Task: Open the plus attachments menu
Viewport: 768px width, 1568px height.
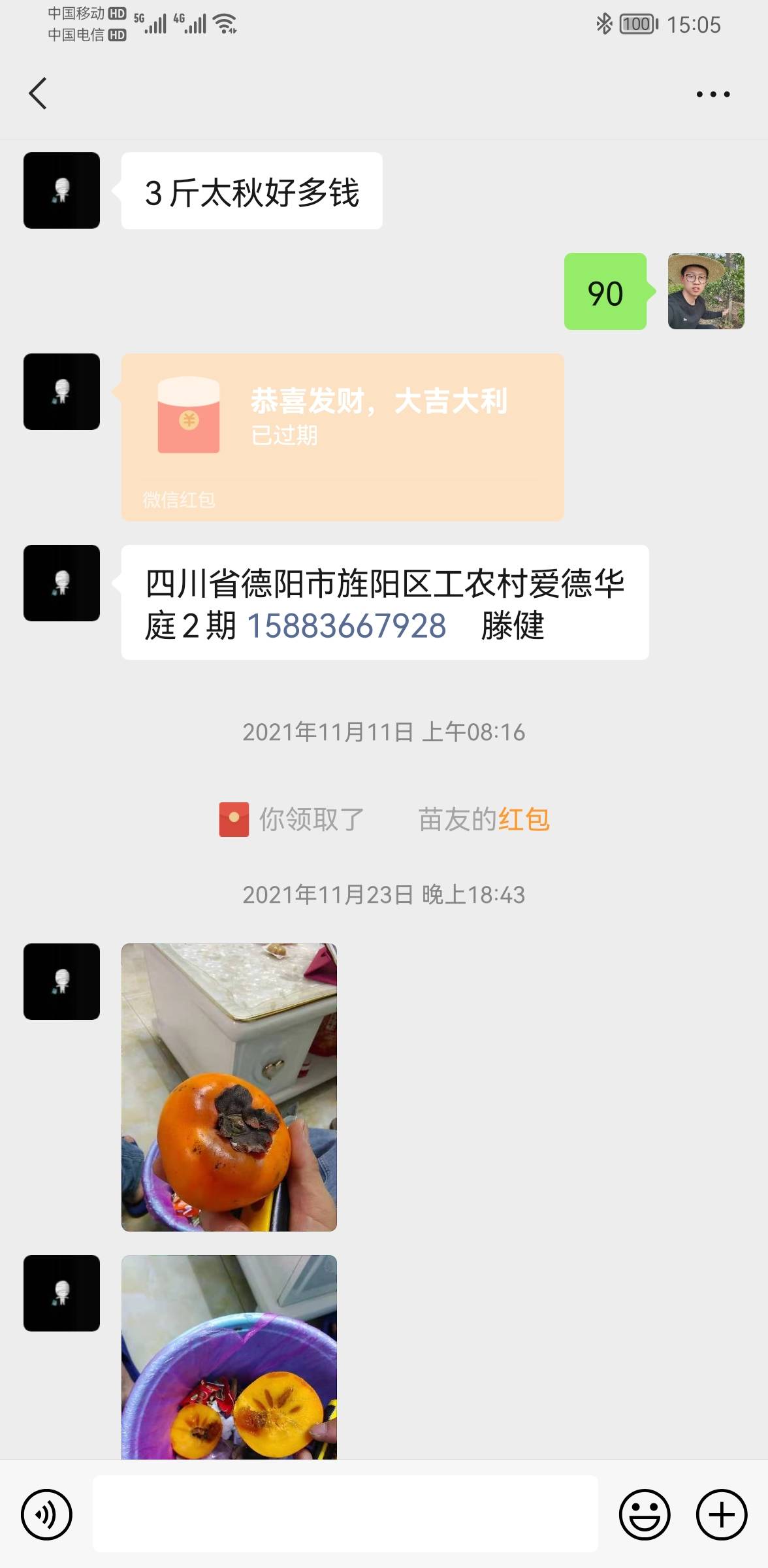Action: pyautogui.click(x=721, y=1514)
